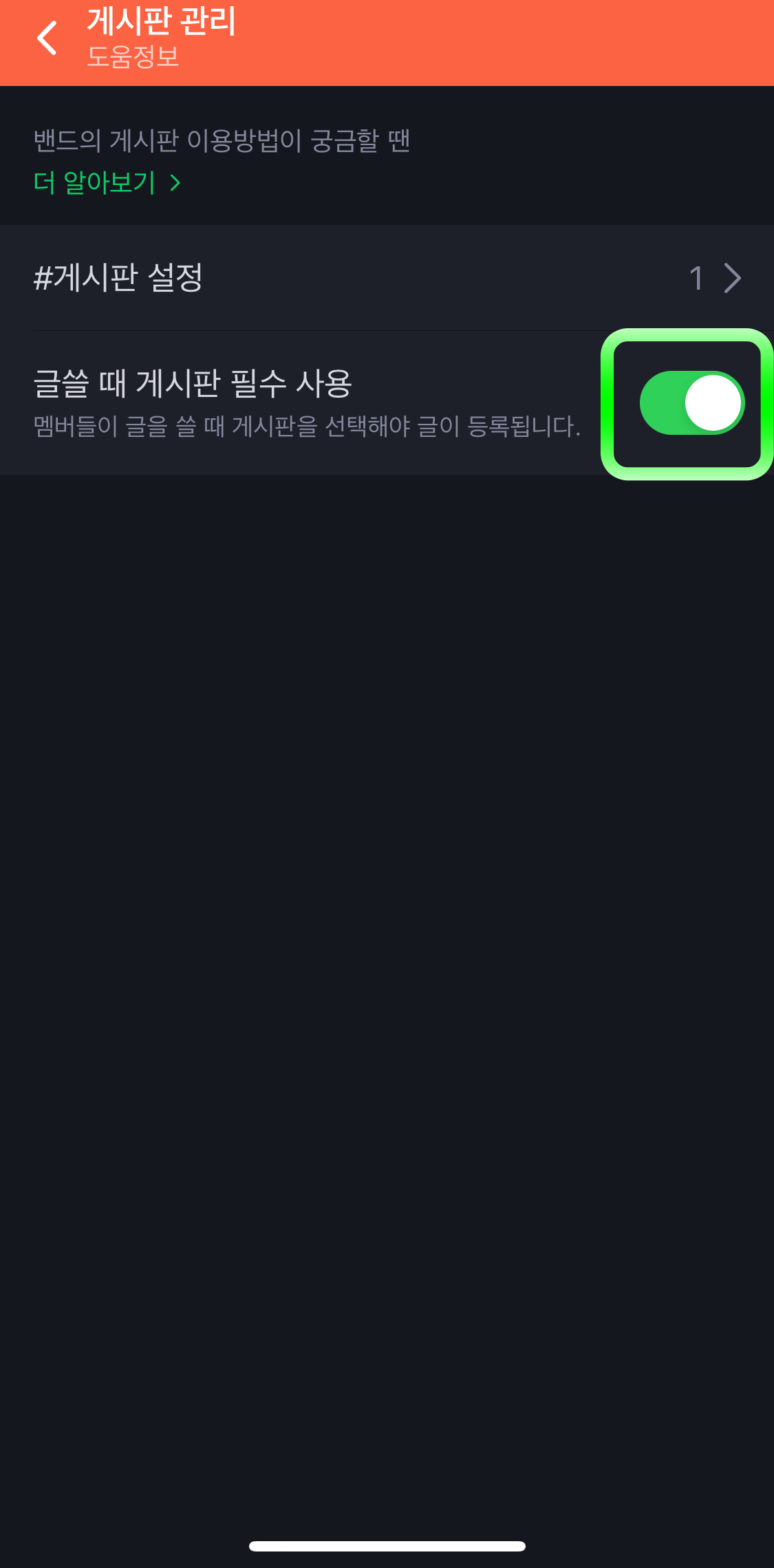Click the green chevron after the learn more link

[x=176, y=183]
